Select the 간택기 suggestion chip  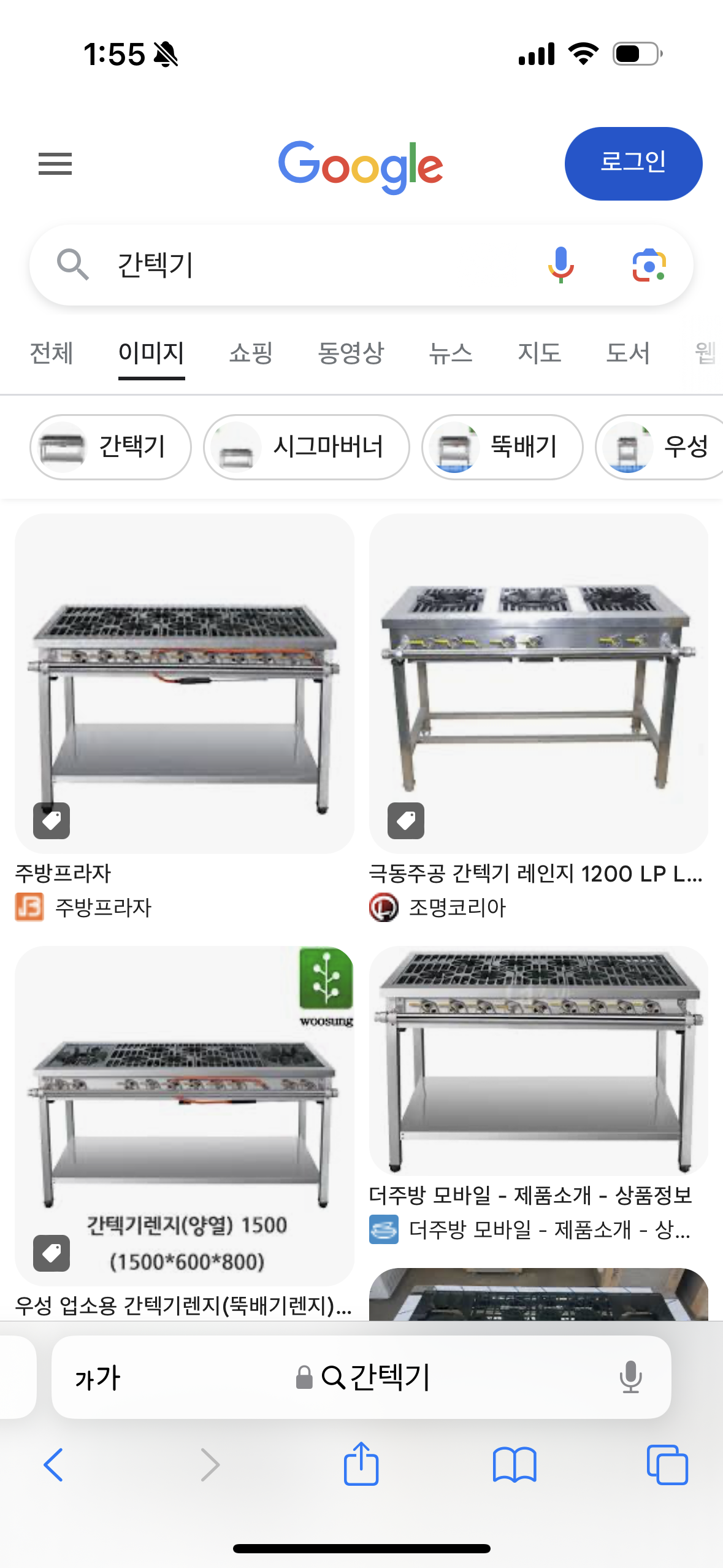point(110,447)
